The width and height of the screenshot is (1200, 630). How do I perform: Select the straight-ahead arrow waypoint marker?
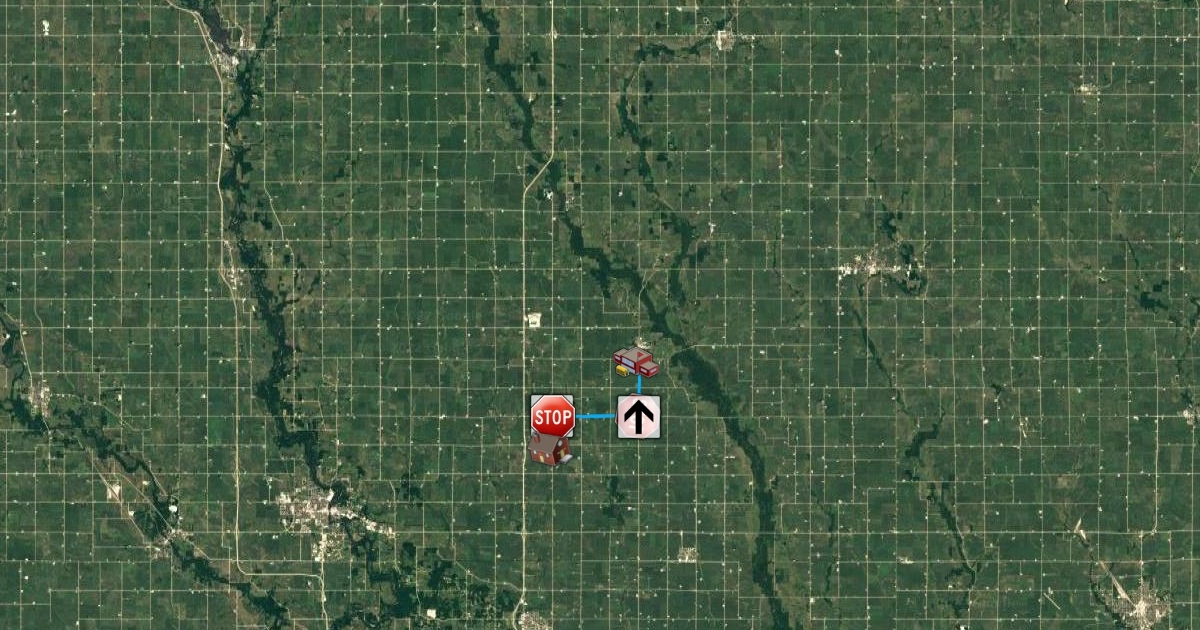[x=638, y=416]
